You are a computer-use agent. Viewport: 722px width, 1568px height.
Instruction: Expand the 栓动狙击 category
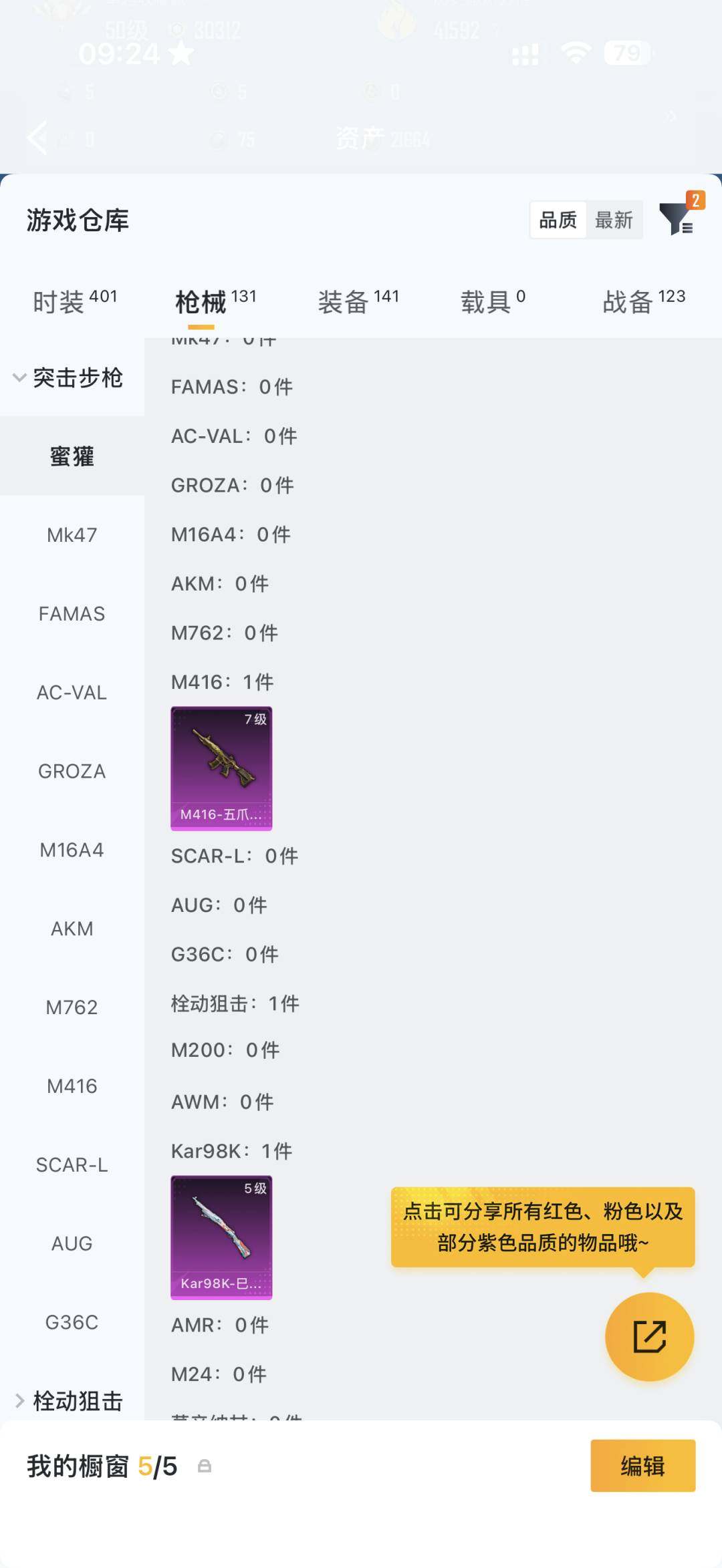pyautogui.click(x=67, y=1400)
